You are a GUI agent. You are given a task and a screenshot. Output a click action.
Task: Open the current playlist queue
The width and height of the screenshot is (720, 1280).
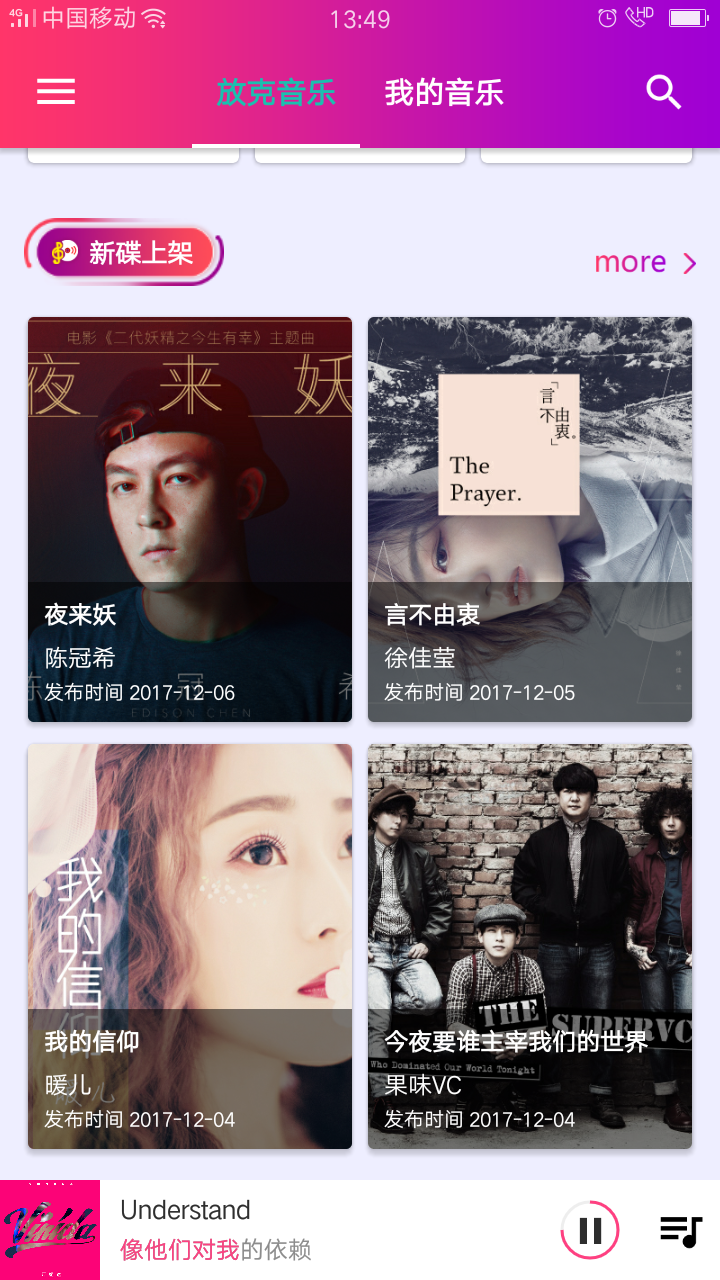[x=681, y=1230]
